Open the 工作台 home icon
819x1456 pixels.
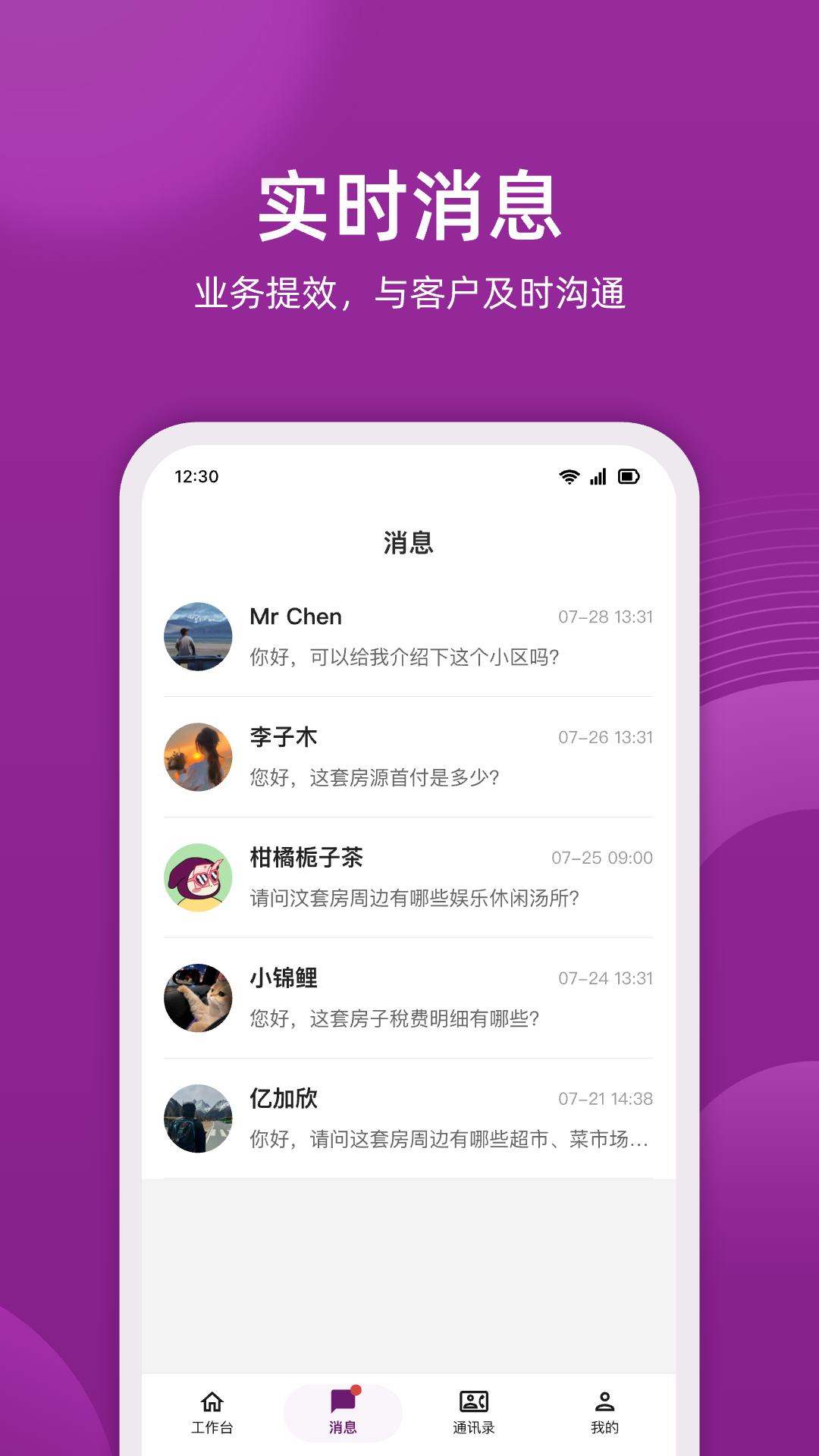tap(212, 1399)
